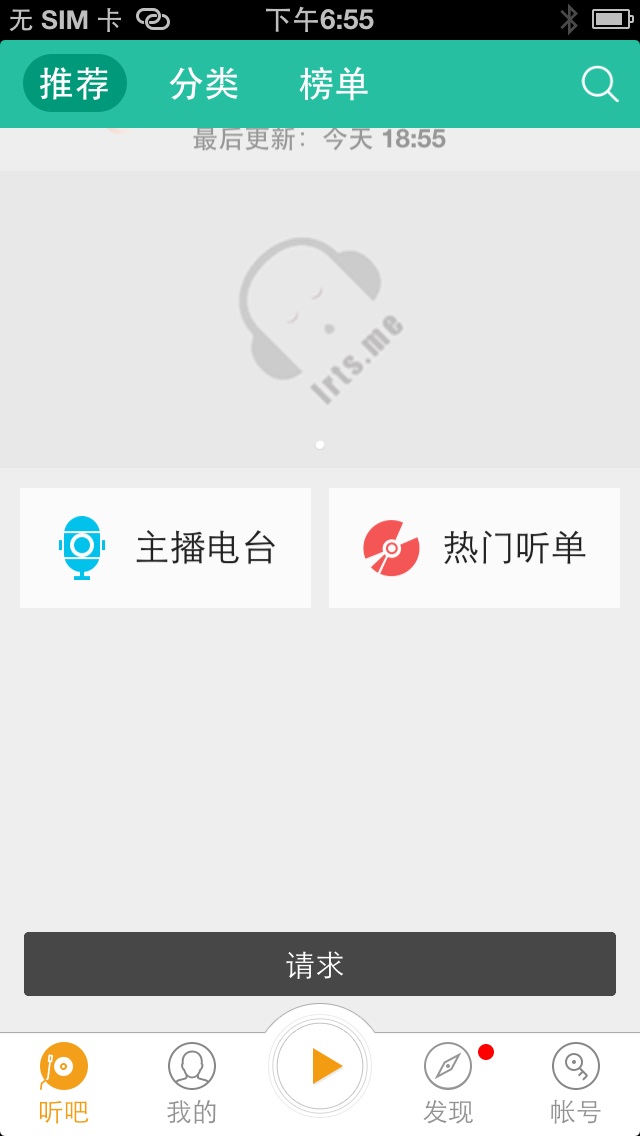Tap the placeholder banner image
Screen dimensions: 640x1136
(x=320, y=320)
